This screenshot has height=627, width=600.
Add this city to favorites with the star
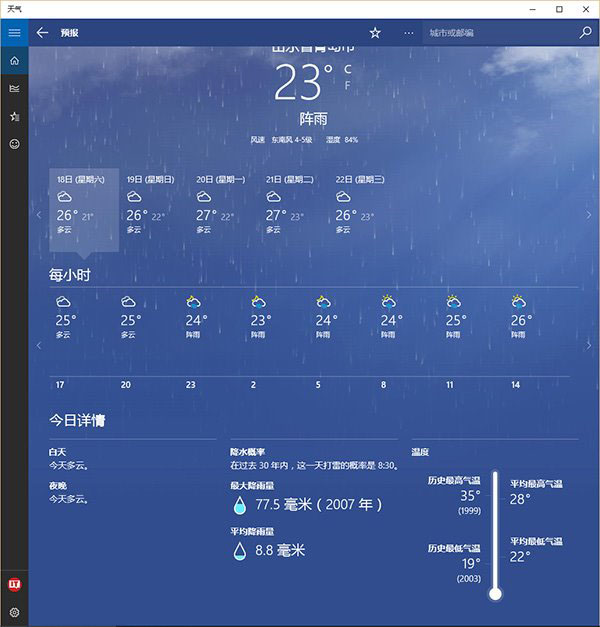(375, 33)
